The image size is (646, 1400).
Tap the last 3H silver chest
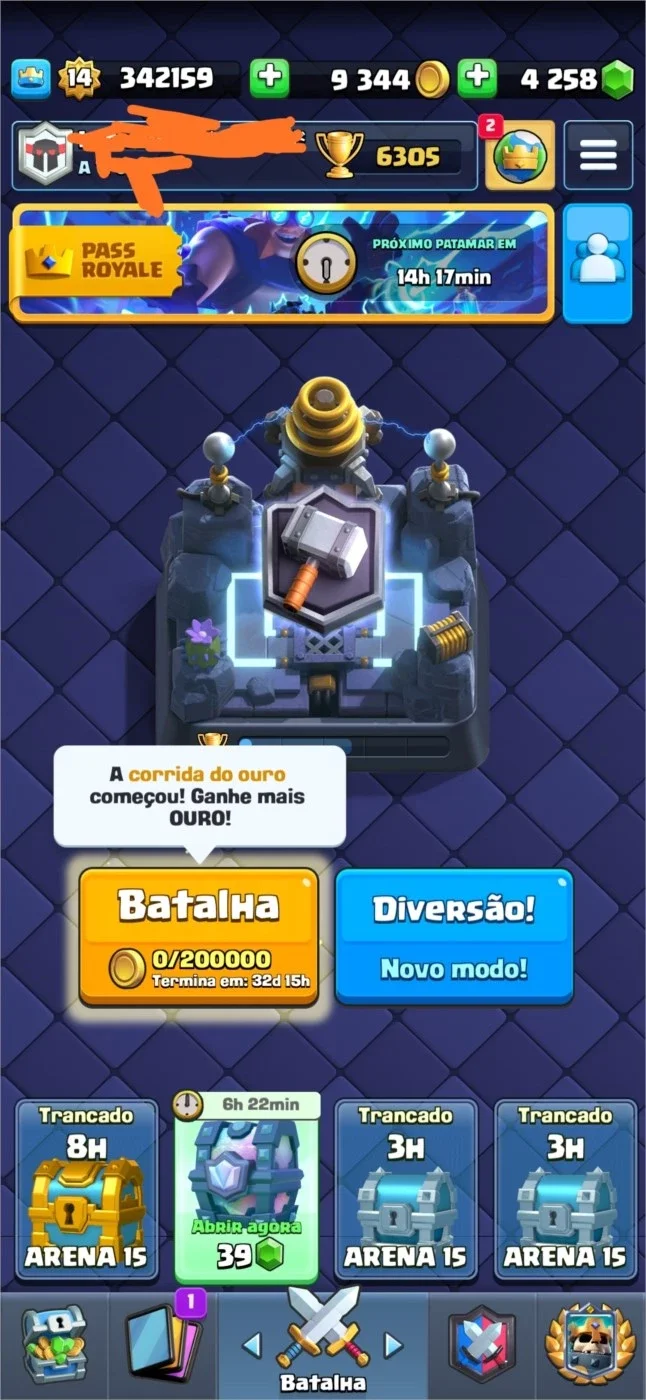566,1190
